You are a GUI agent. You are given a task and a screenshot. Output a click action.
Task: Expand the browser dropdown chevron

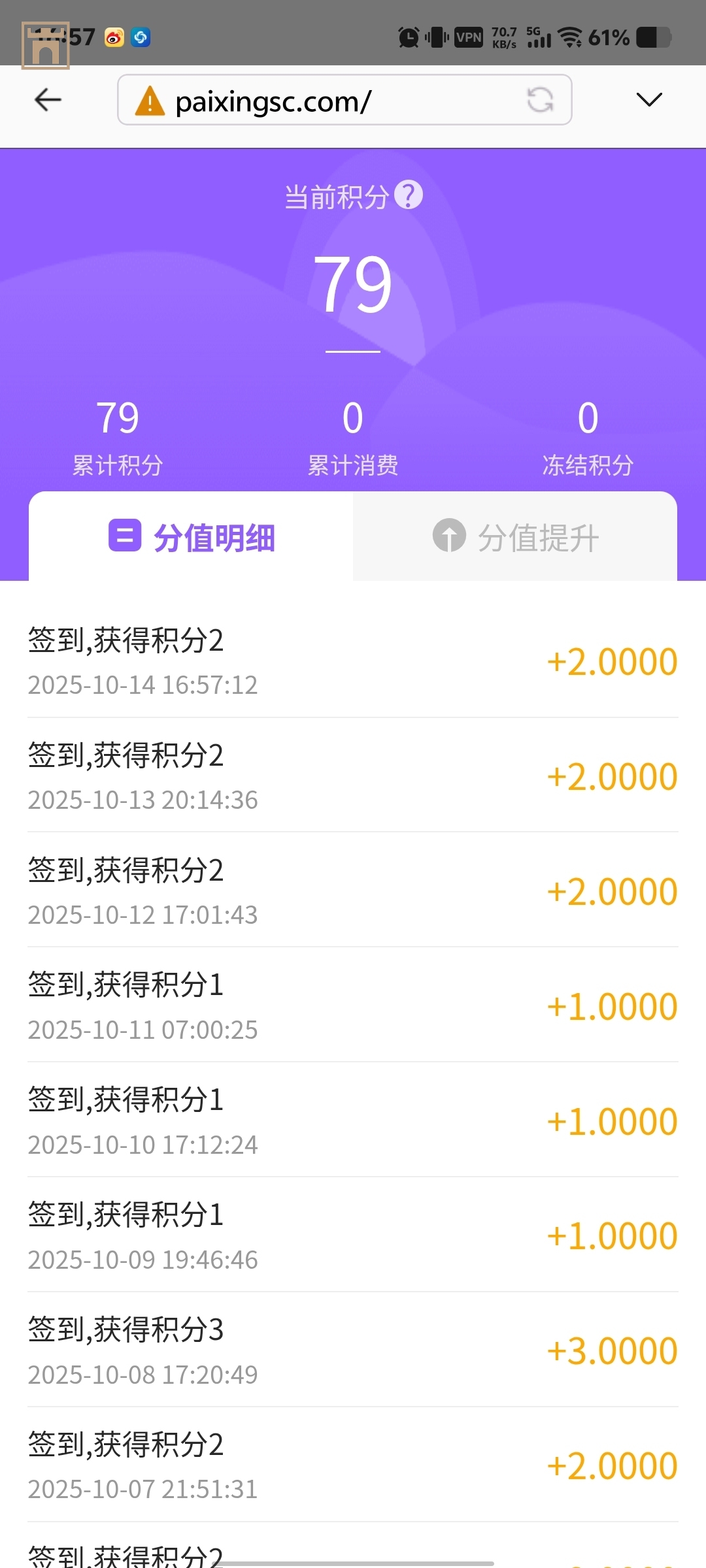pos(649,99)
